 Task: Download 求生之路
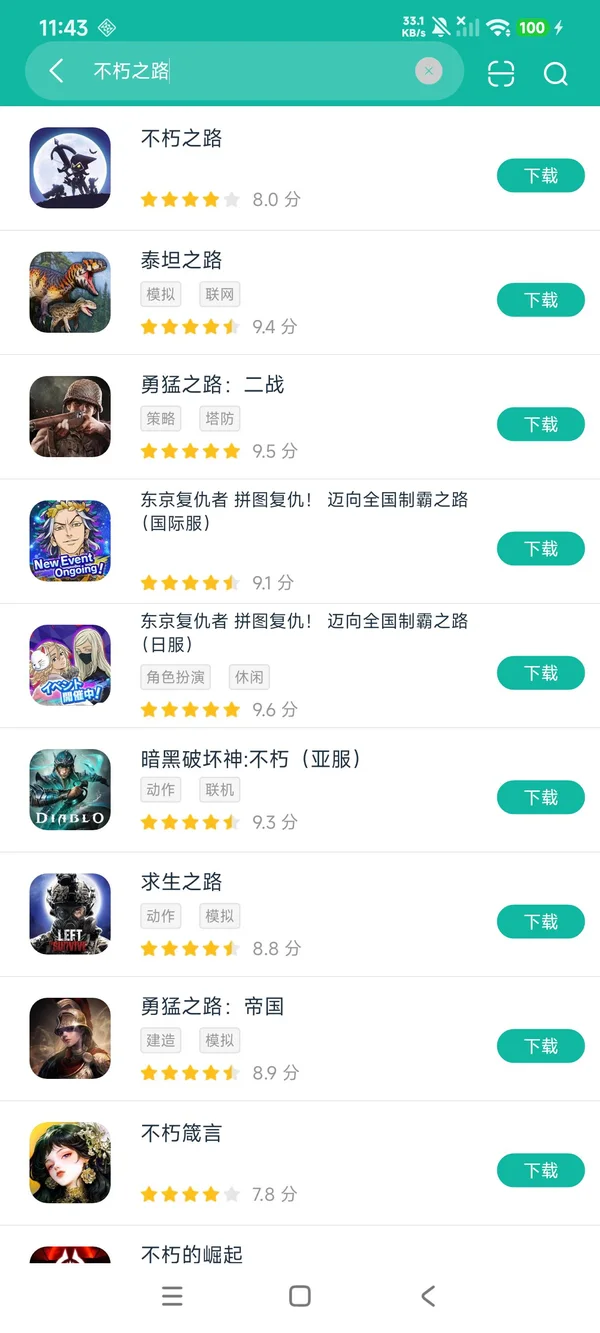pos(540,921)
